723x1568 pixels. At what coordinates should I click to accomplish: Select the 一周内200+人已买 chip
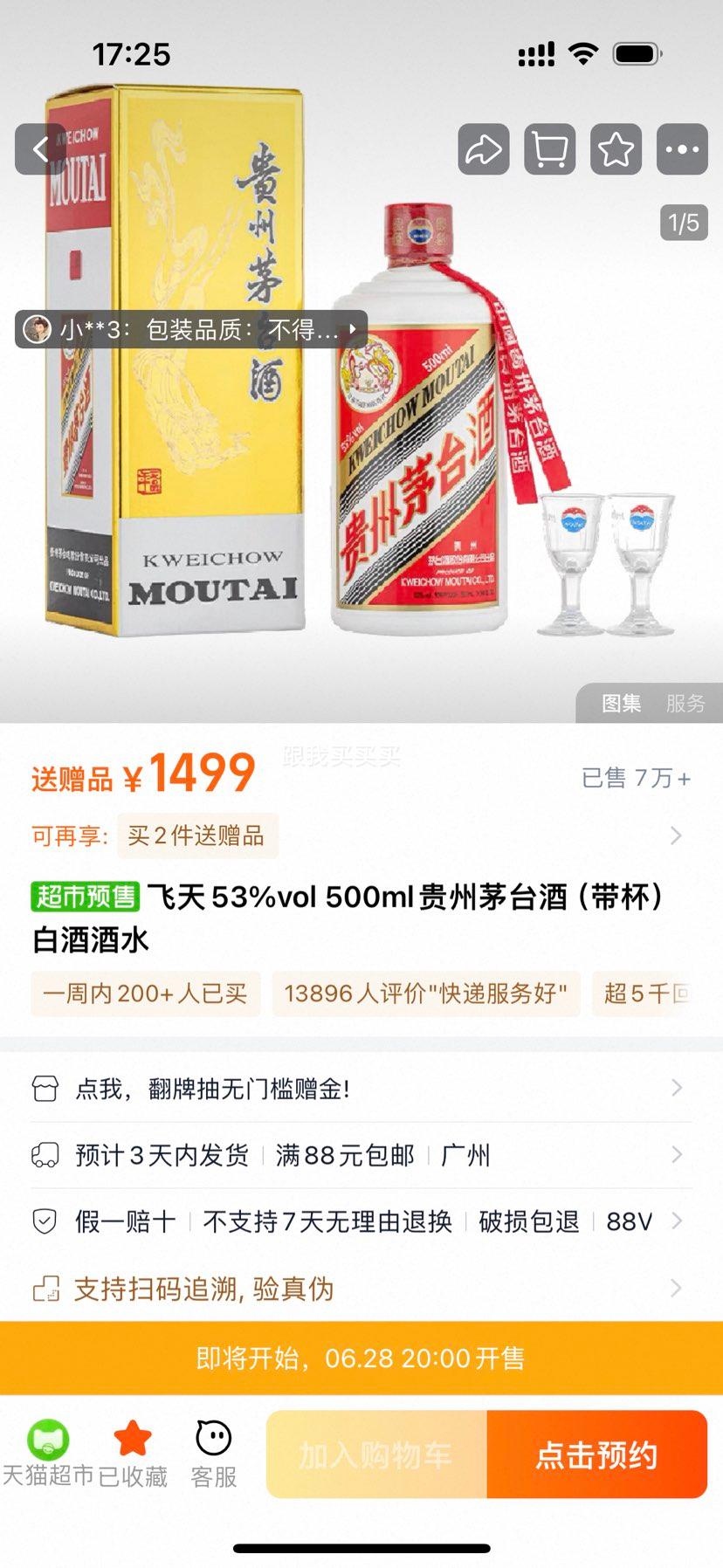(x=146, y=994)
